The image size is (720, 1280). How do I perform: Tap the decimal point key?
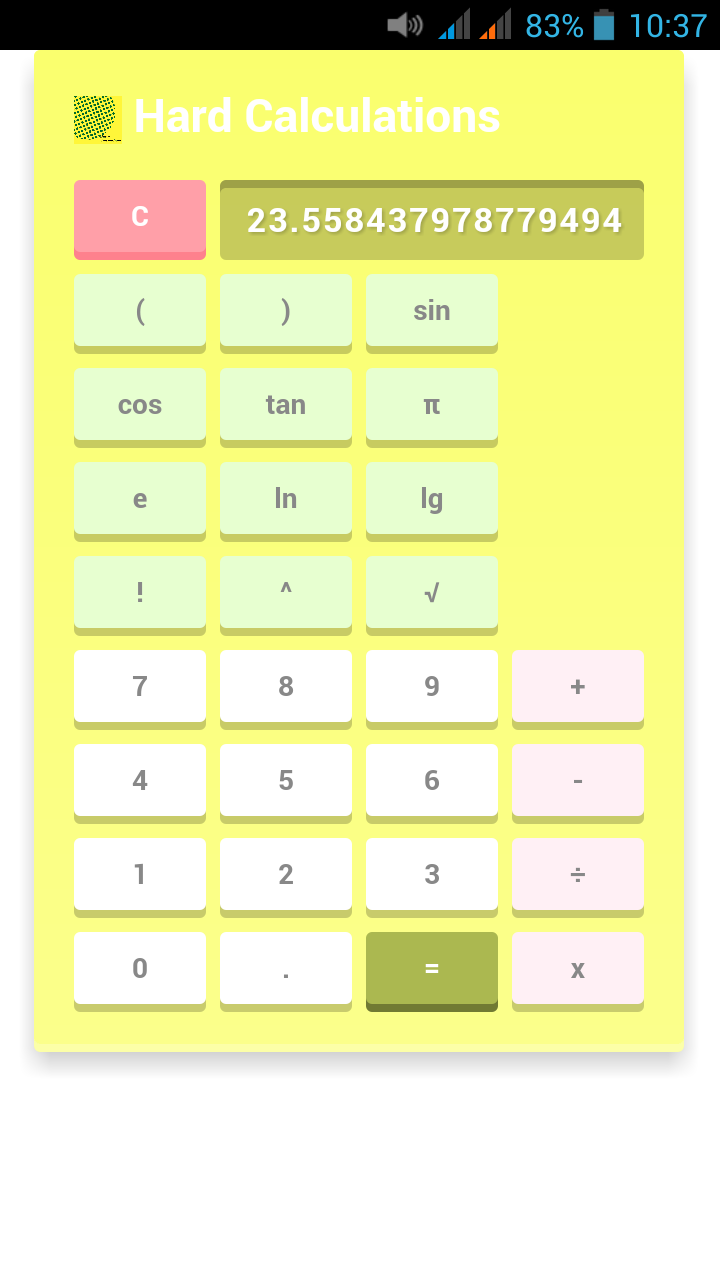[x=285, y=968]
